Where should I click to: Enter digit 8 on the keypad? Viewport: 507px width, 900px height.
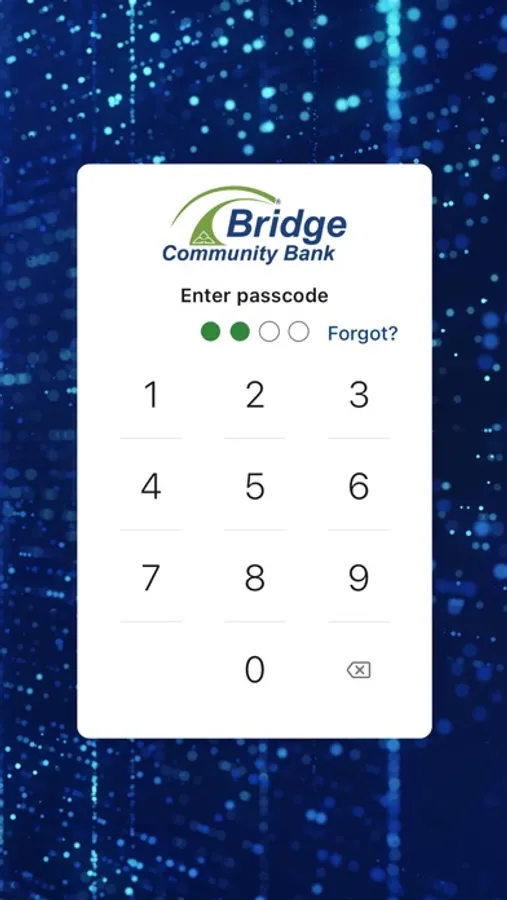click(255, 578)
